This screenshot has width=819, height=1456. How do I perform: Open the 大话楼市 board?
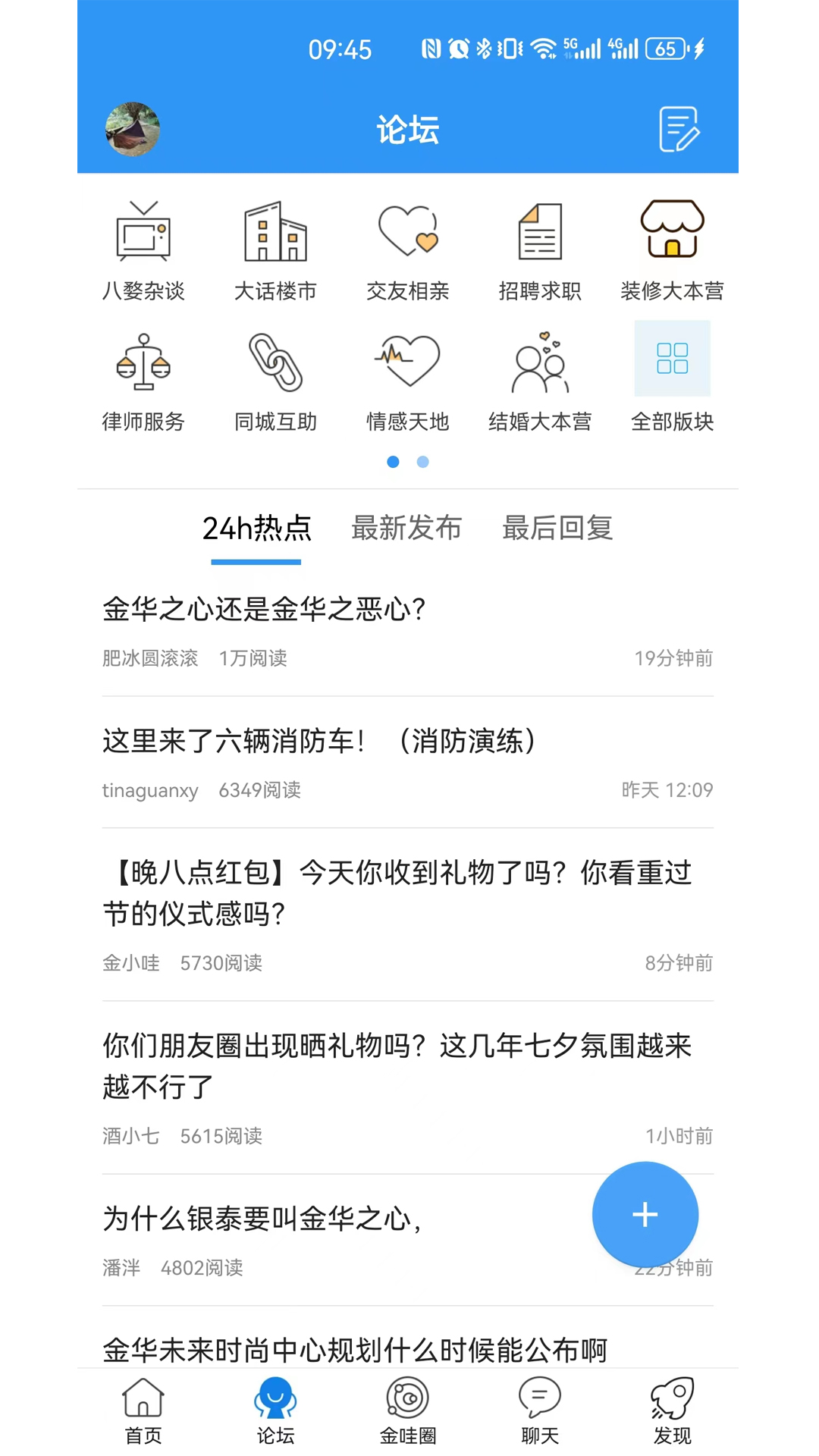click(x=276, y=250)
